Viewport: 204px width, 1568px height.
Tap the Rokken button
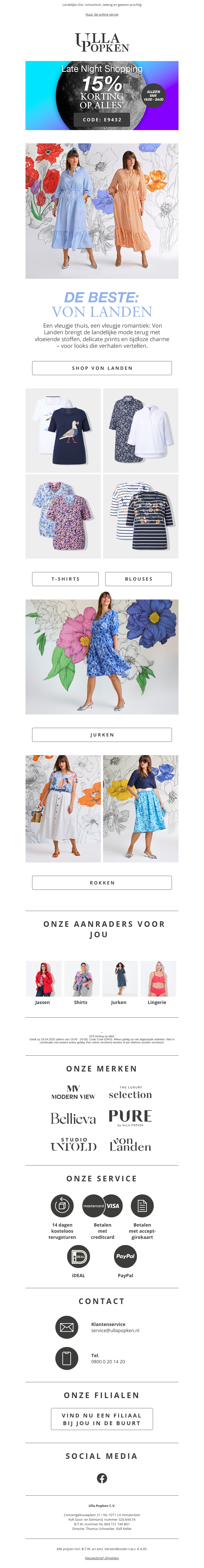pos(102,883)
